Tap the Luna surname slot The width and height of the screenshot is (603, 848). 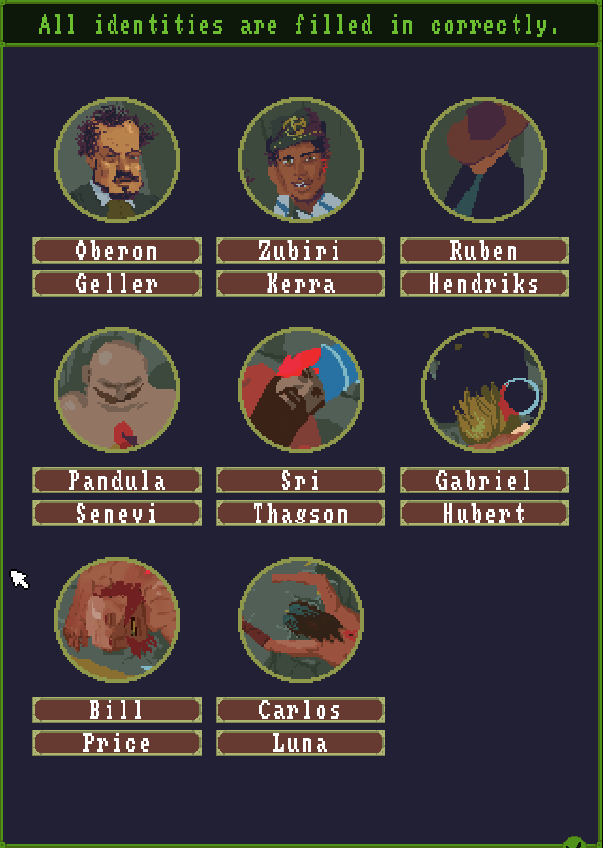pyautogui.click(x=300, y=743)
